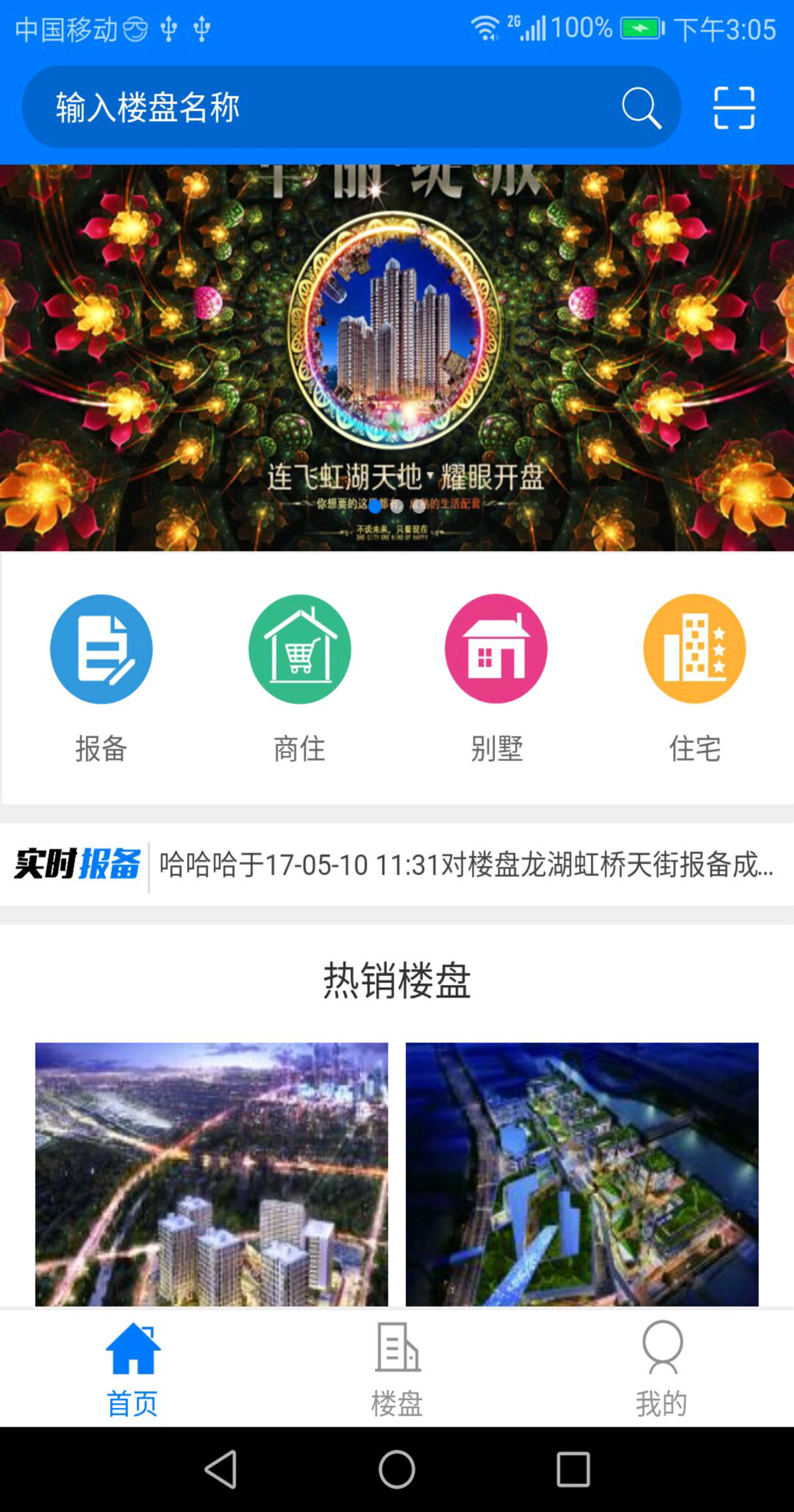This screenshot has width=794, height=1512.
Task: Browse the 别墅 category
Action: (496, 677)
